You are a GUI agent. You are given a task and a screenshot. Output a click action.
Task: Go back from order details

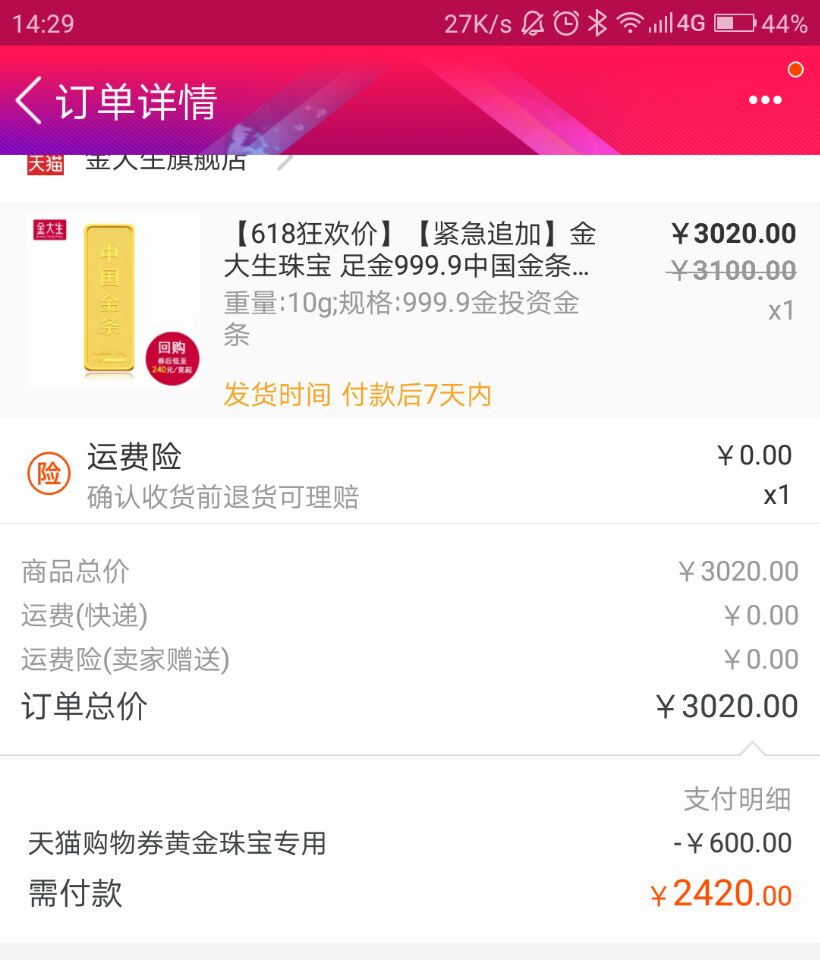tap(30, 101)
